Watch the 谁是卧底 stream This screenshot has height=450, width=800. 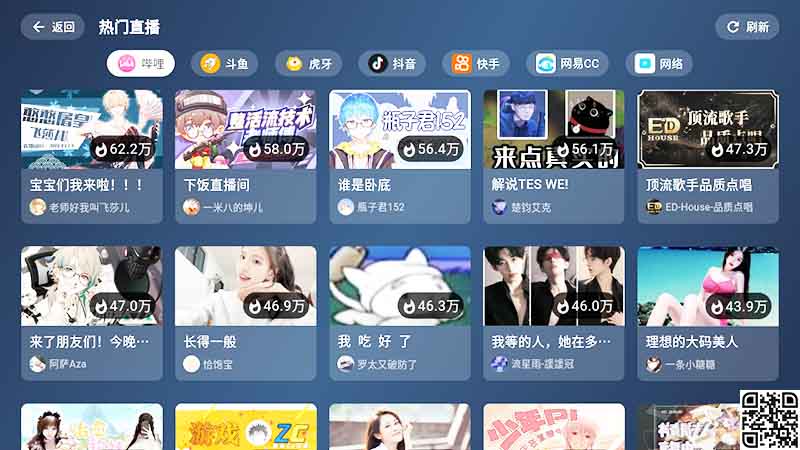[x=399, y=155]
